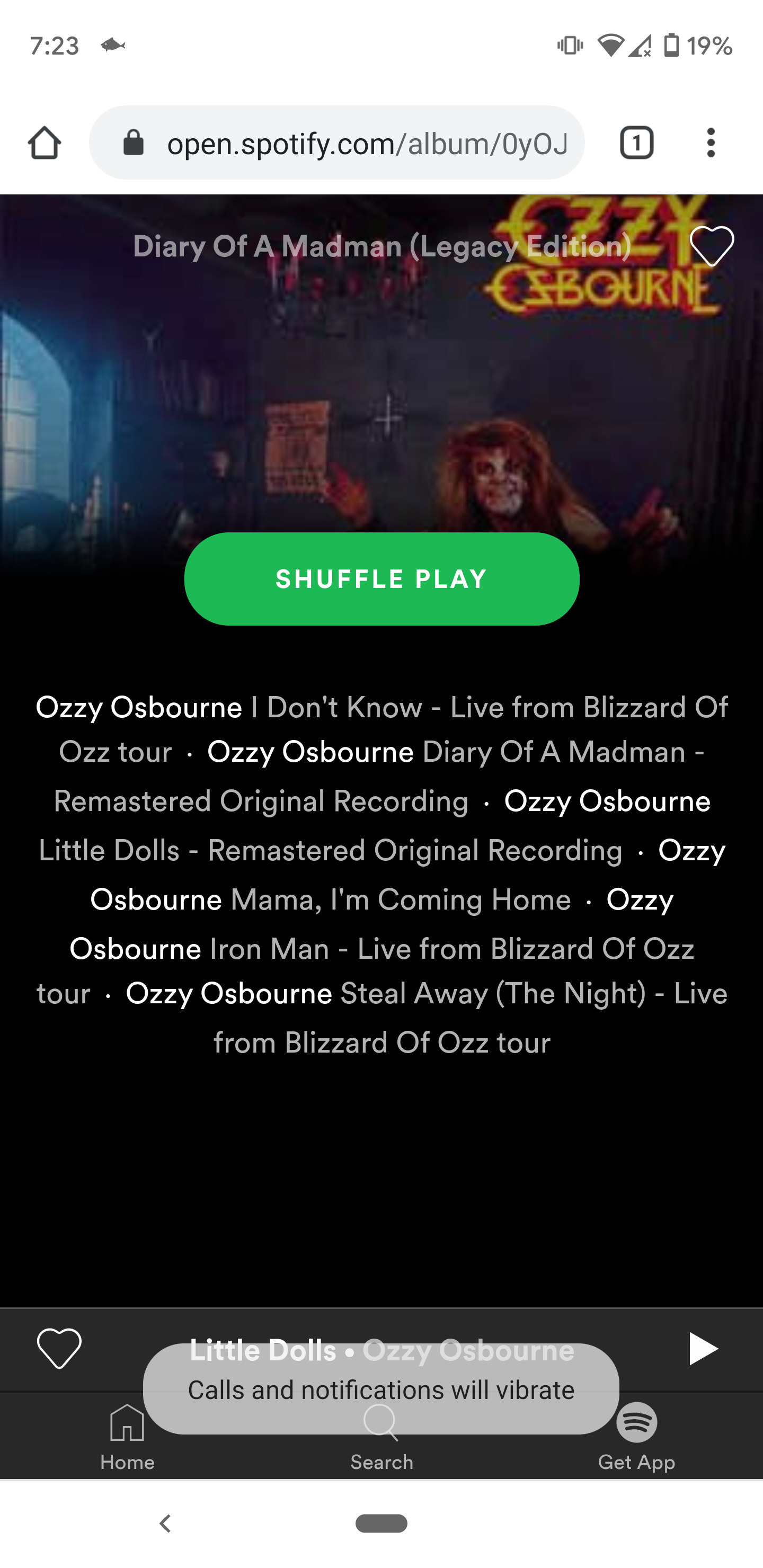Go to the browser home page
Viewport: 763px width, 1568px height.
coord(45,143)
